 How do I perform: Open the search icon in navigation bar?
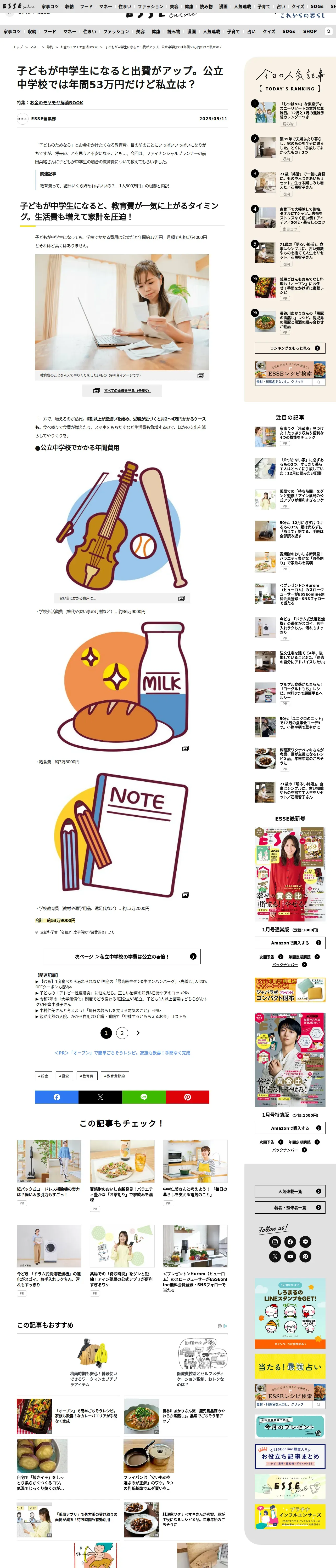pos(328,32)
